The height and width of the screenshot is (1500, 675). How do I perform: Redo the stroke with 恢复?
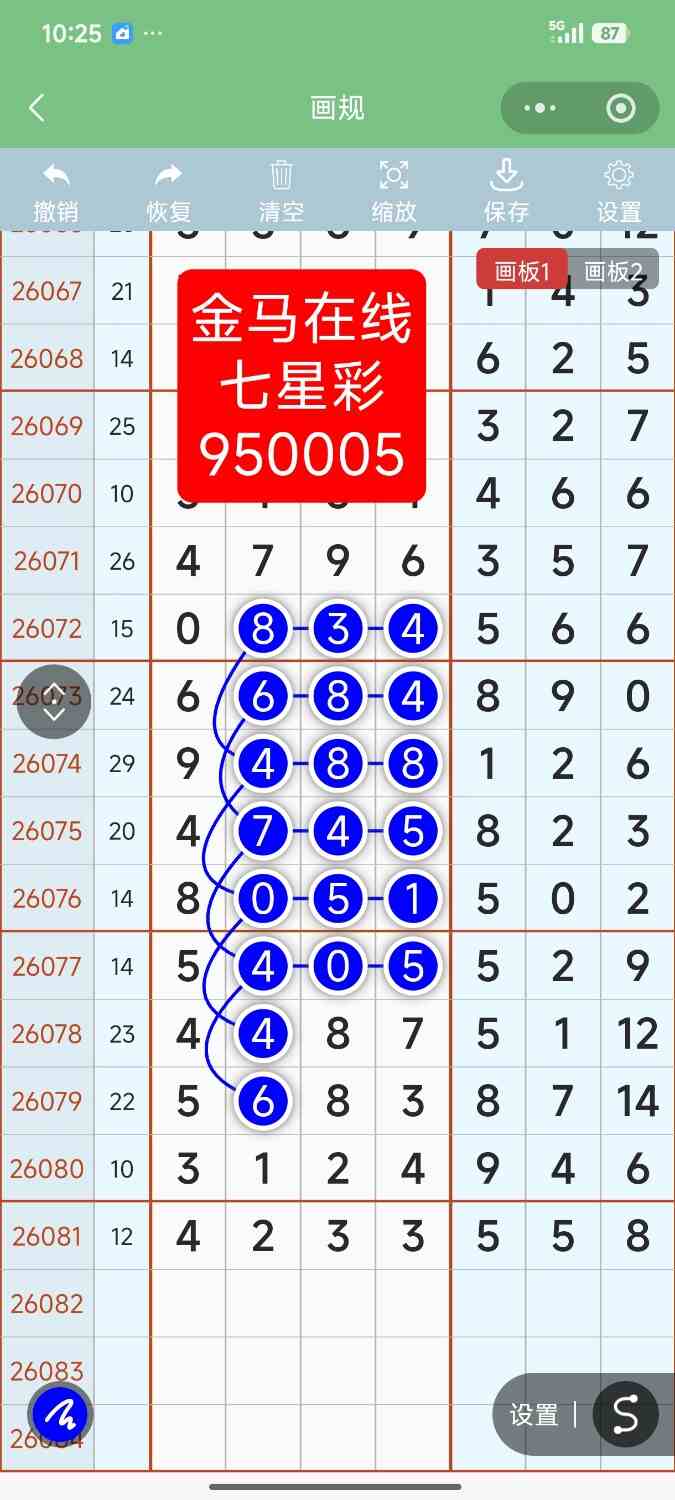pos(169,193)
